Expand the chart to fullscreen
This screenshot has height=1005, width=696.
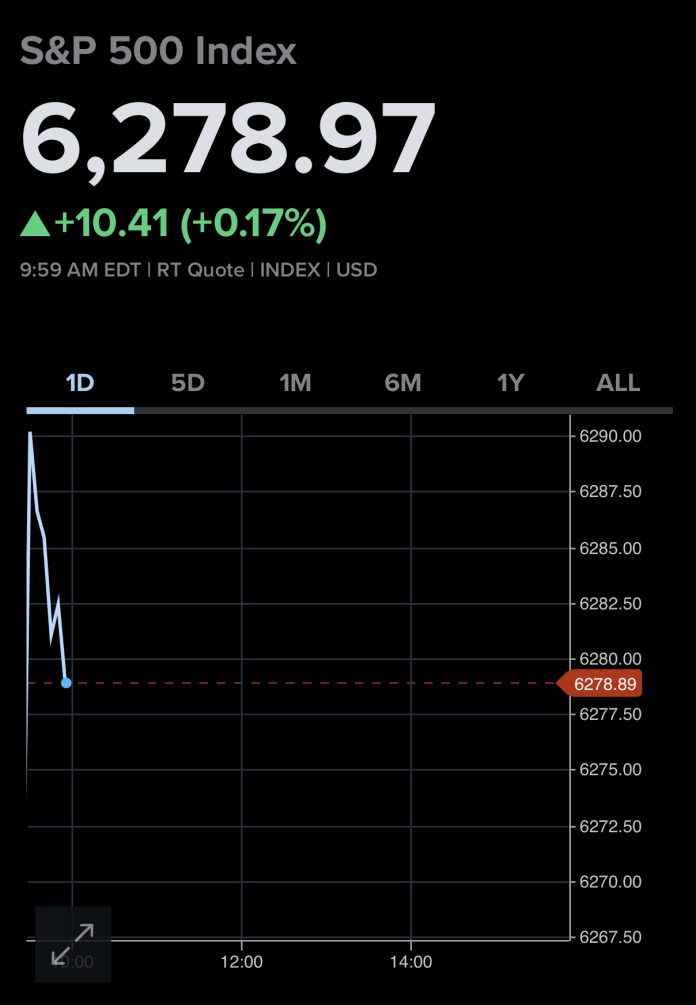click(x=73, y=944)
